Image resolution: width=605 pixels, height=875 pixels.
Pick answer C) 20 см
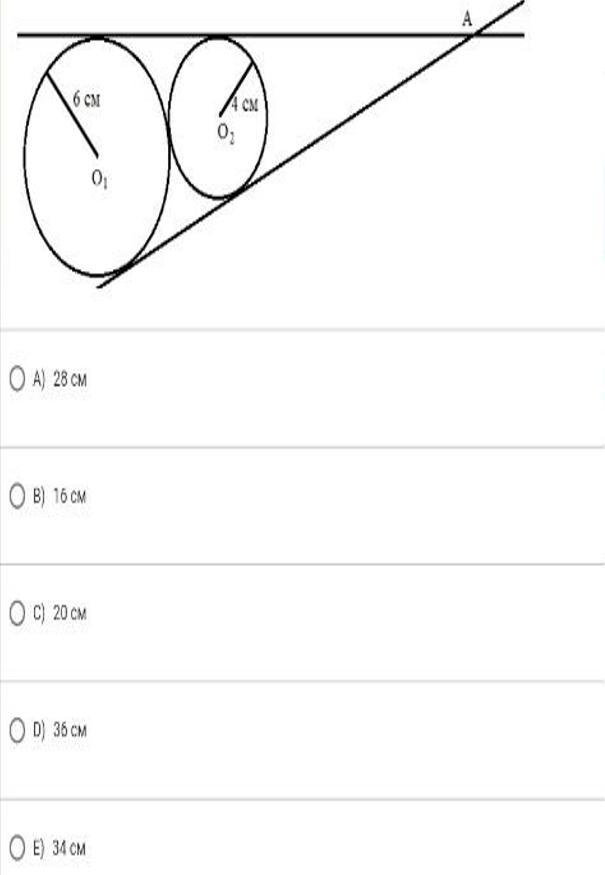pyautogui.click(x=17, y=613)
